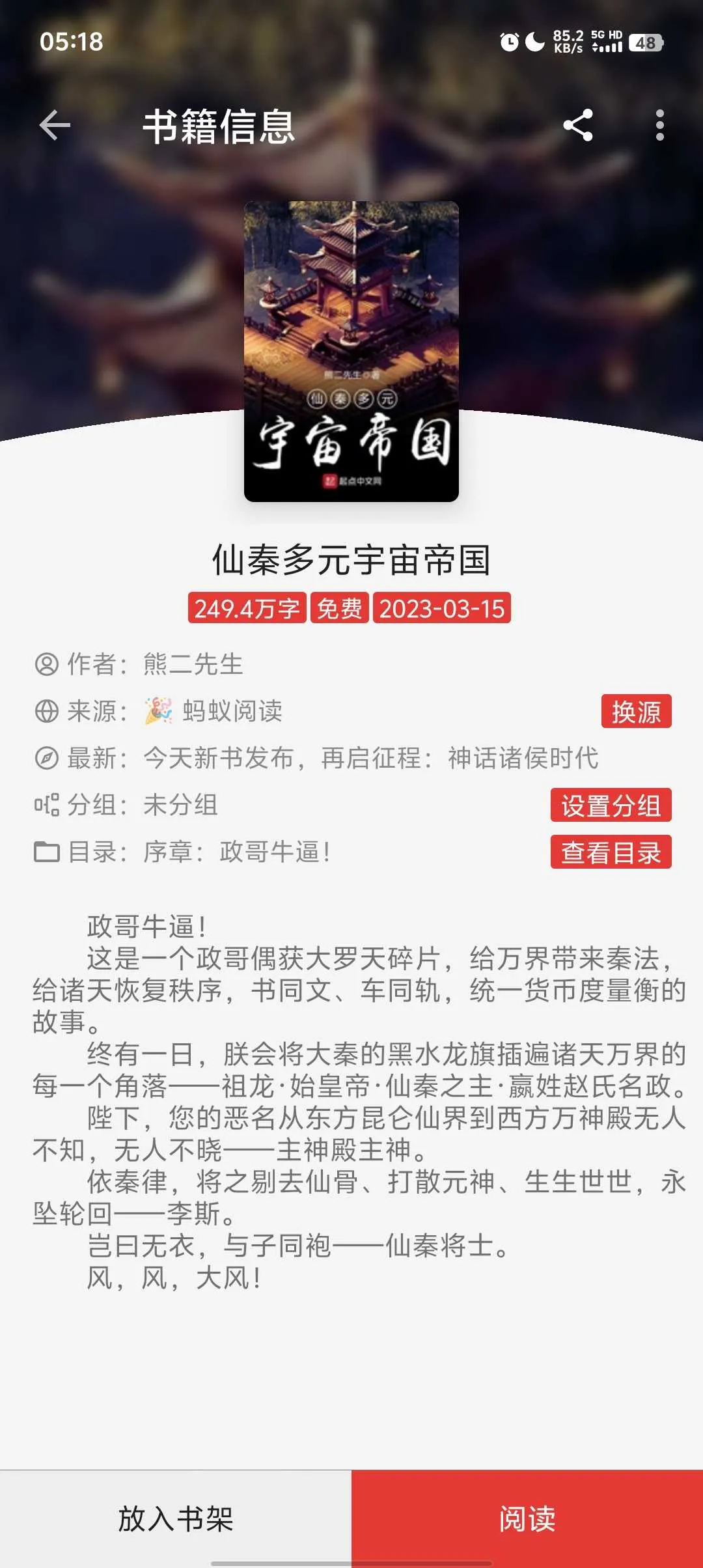Open the 仙秦多元宇宙帝国 book cover
The image size is (703, 1568).
tap(351, 352)
